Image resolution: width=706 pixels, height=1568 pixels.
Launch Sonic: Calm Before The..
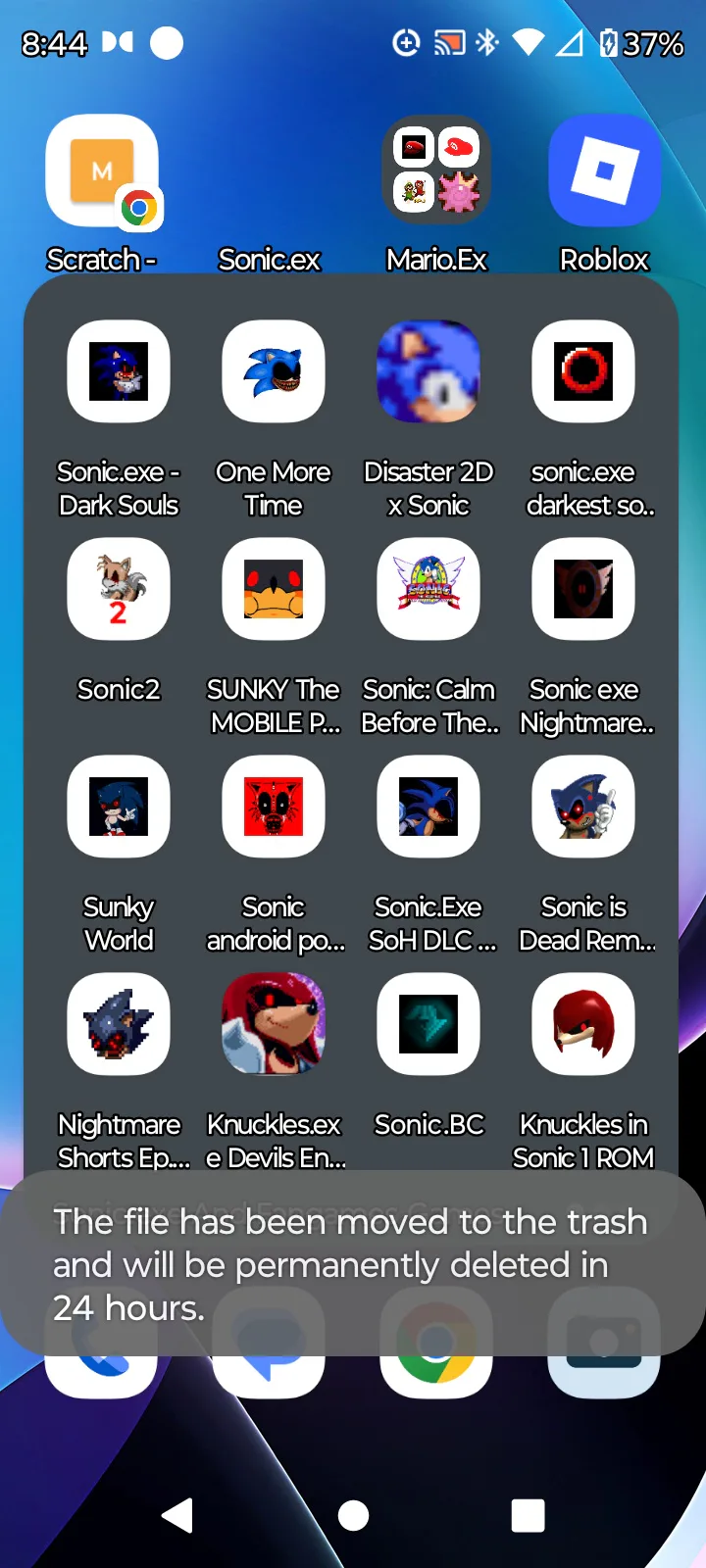[429, 590]
